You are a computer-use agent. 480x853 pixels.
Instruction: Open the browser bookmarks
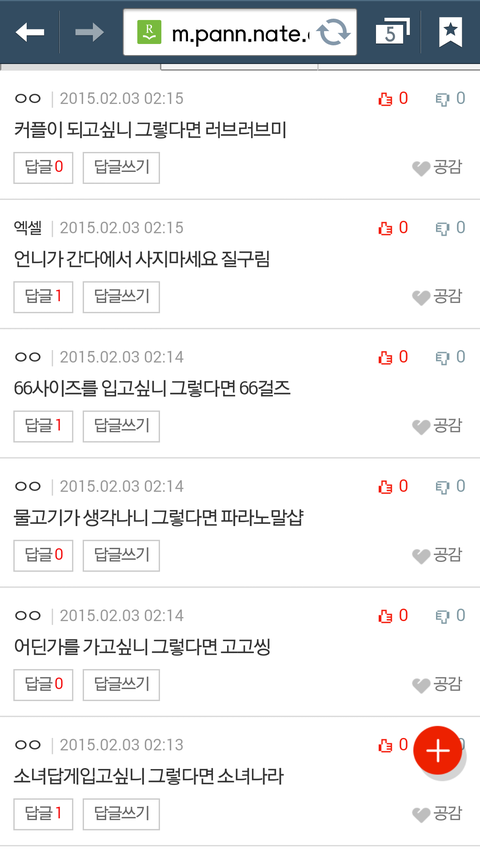coord(450,32)
